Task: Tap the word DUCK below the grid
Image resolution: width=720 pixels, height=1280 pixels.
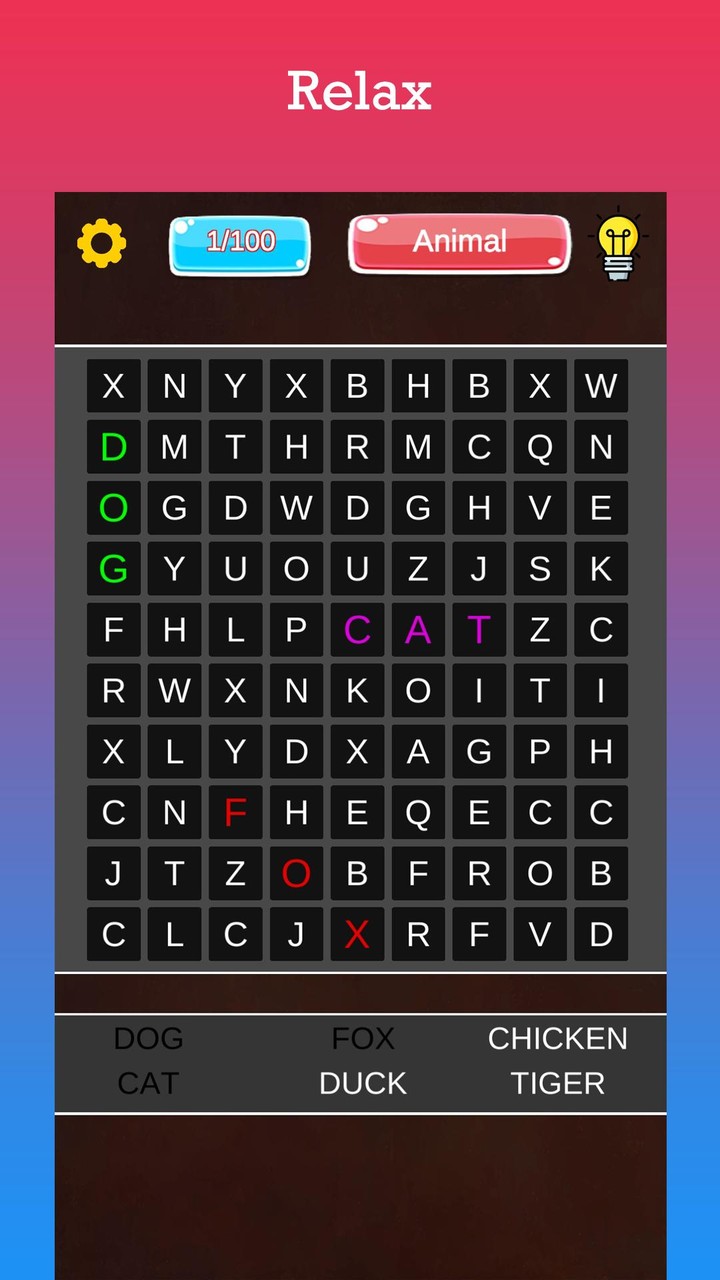Action: [x=362, y=1083]
